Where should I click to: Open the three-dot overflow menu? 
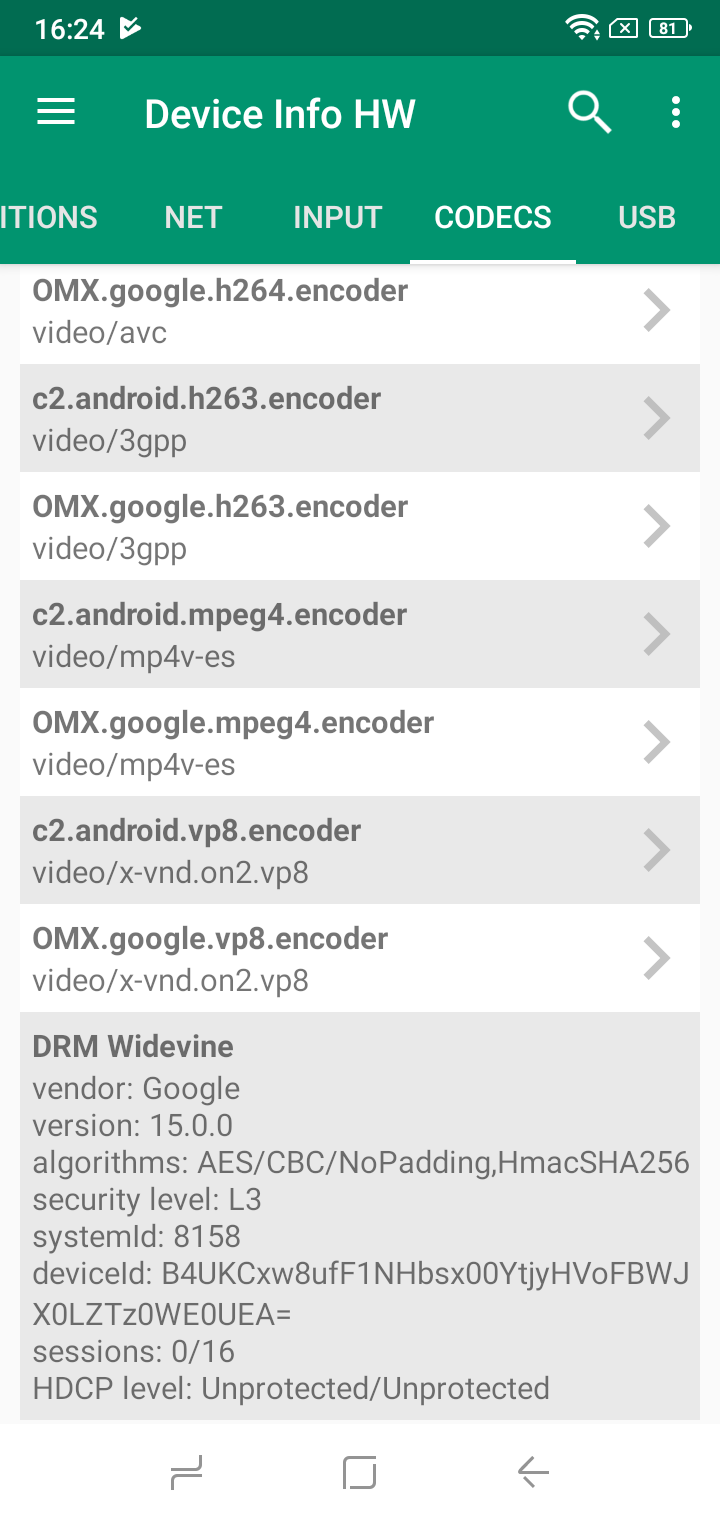[676, 113]
